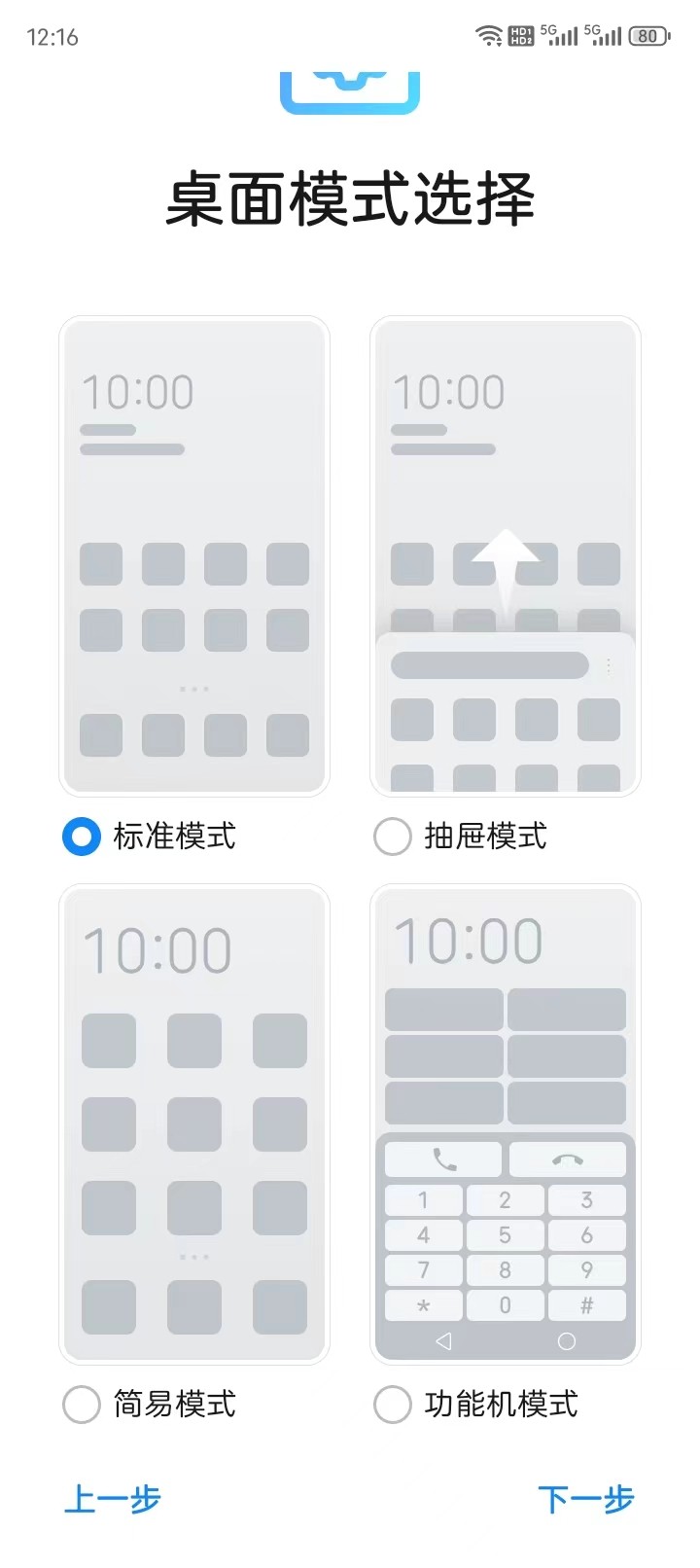
Task: Tap the 抽屉模式 preview image
Action: (x=506, y=556)
